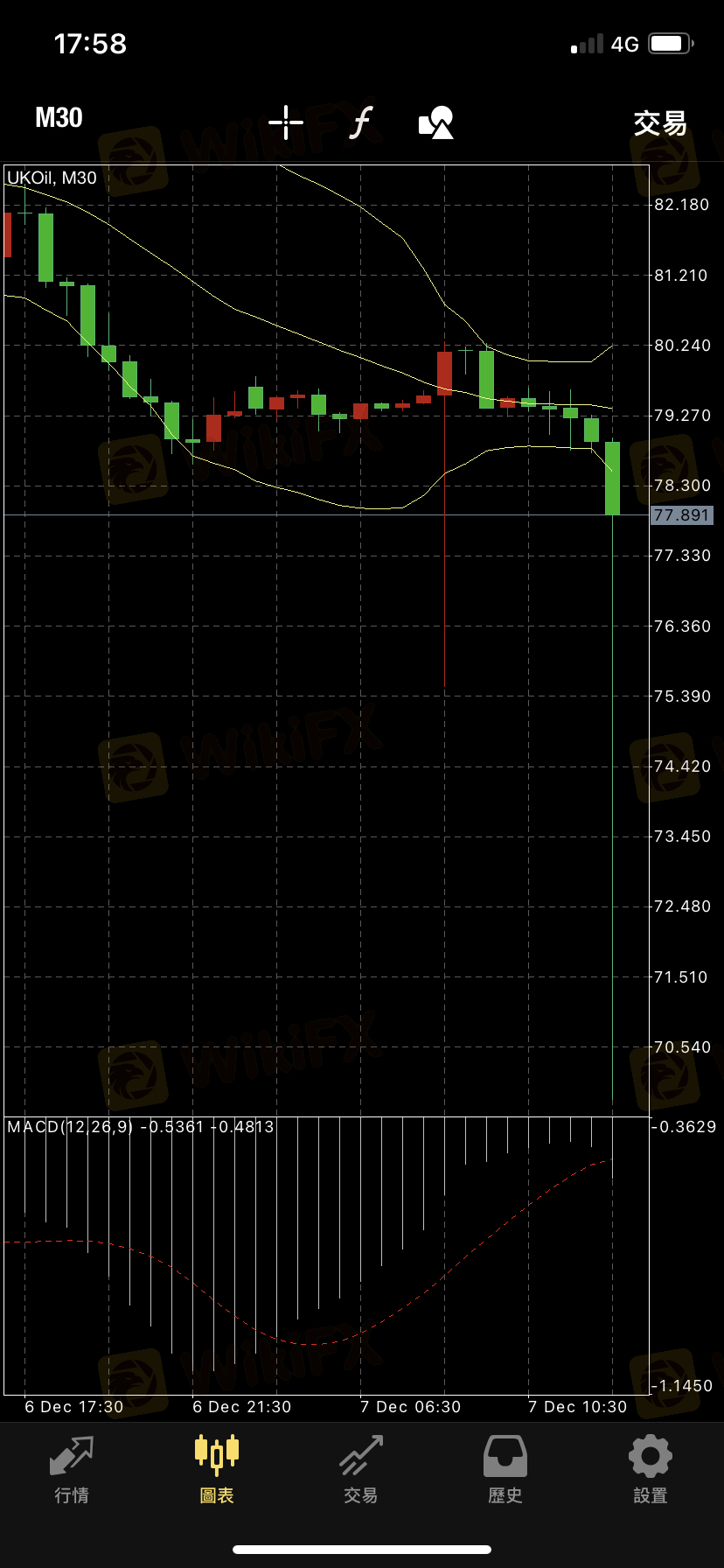Open the drawing objects tool
The height and width of the screenshot is (1568, 724).
click(436, 122)
